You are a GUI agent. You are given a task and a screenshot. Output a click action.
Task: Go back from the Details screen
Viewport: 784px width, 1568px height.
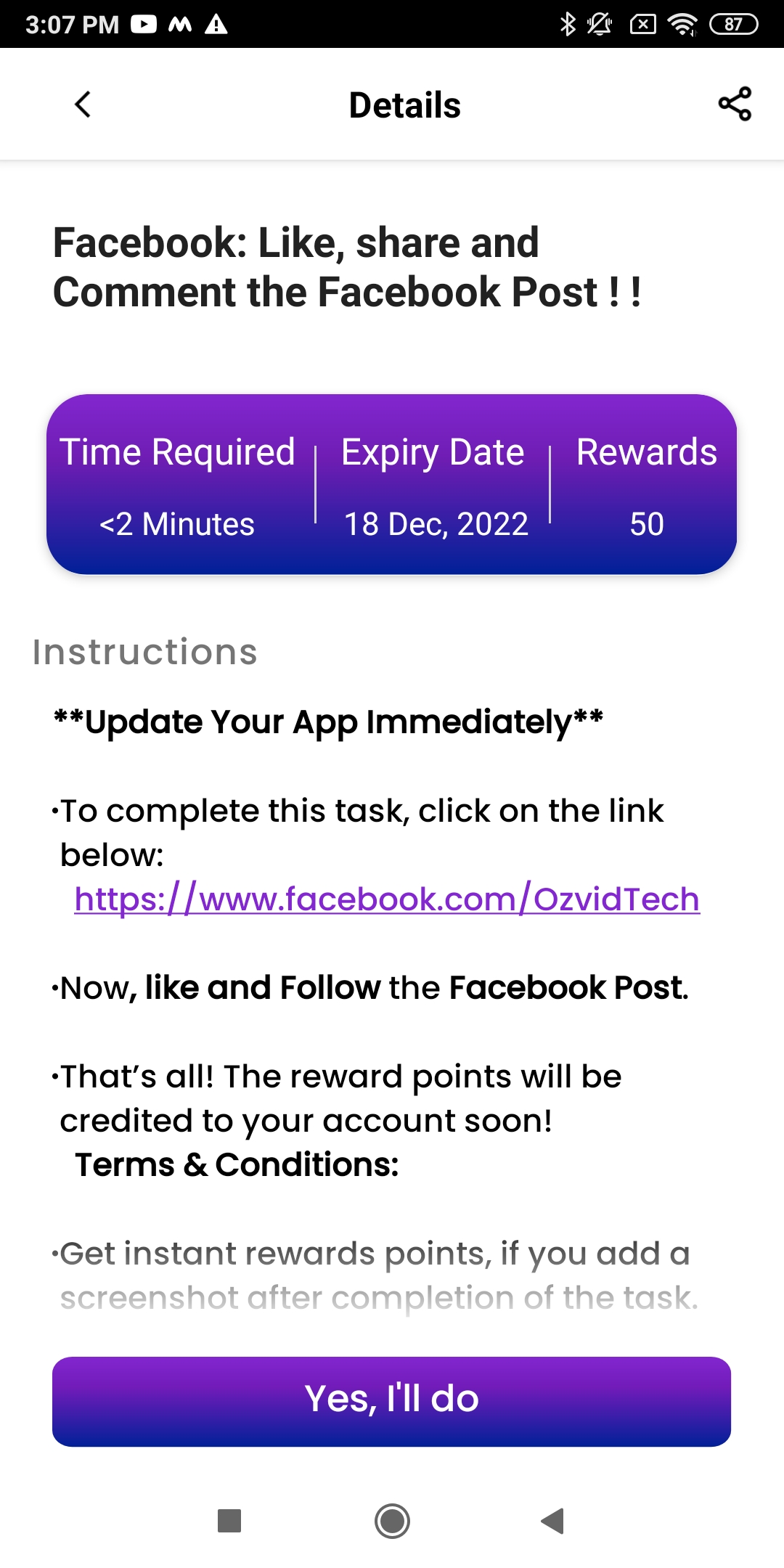[x=83, y=105]
